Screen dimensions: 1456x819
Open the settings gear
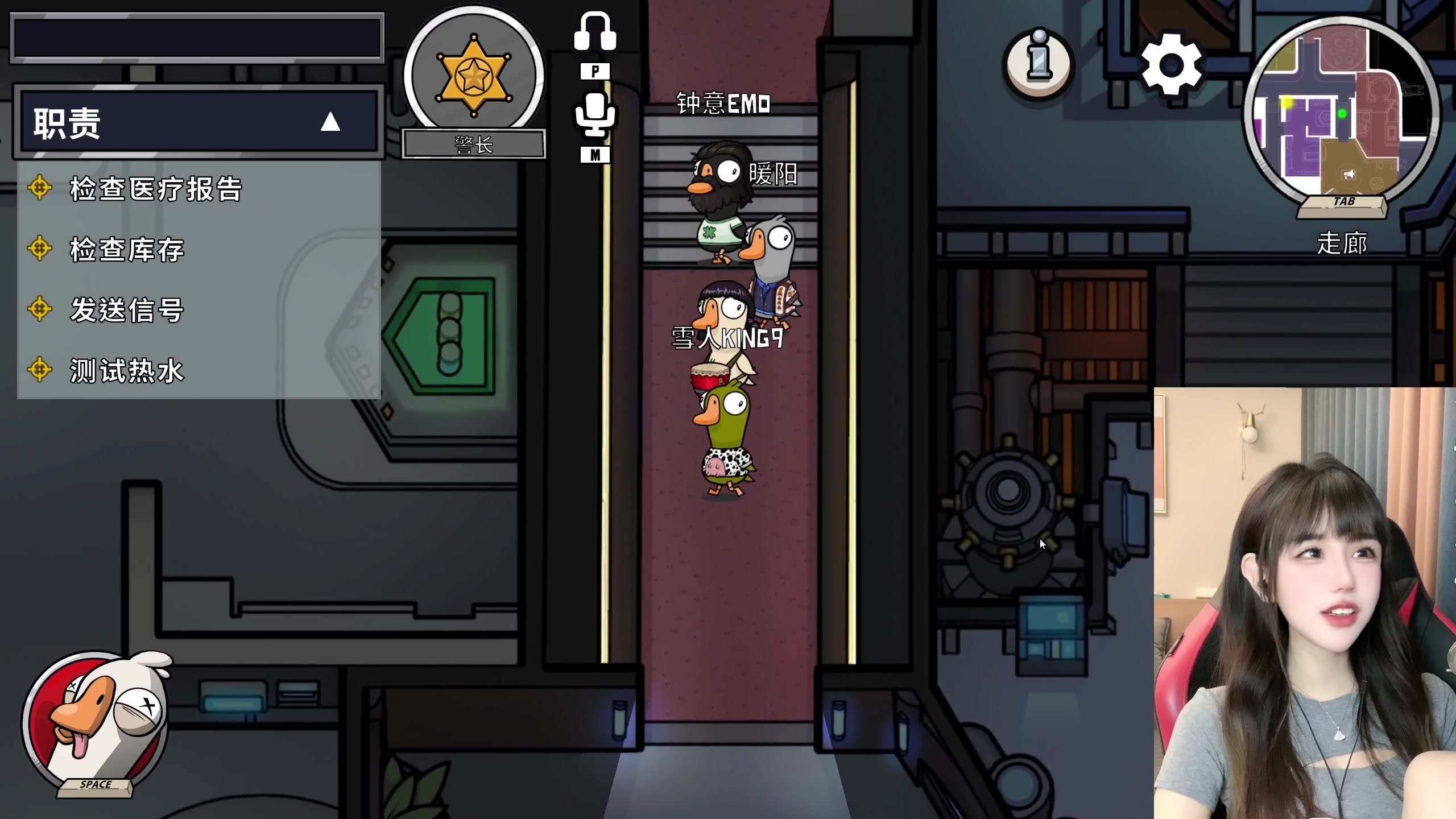1172,64
